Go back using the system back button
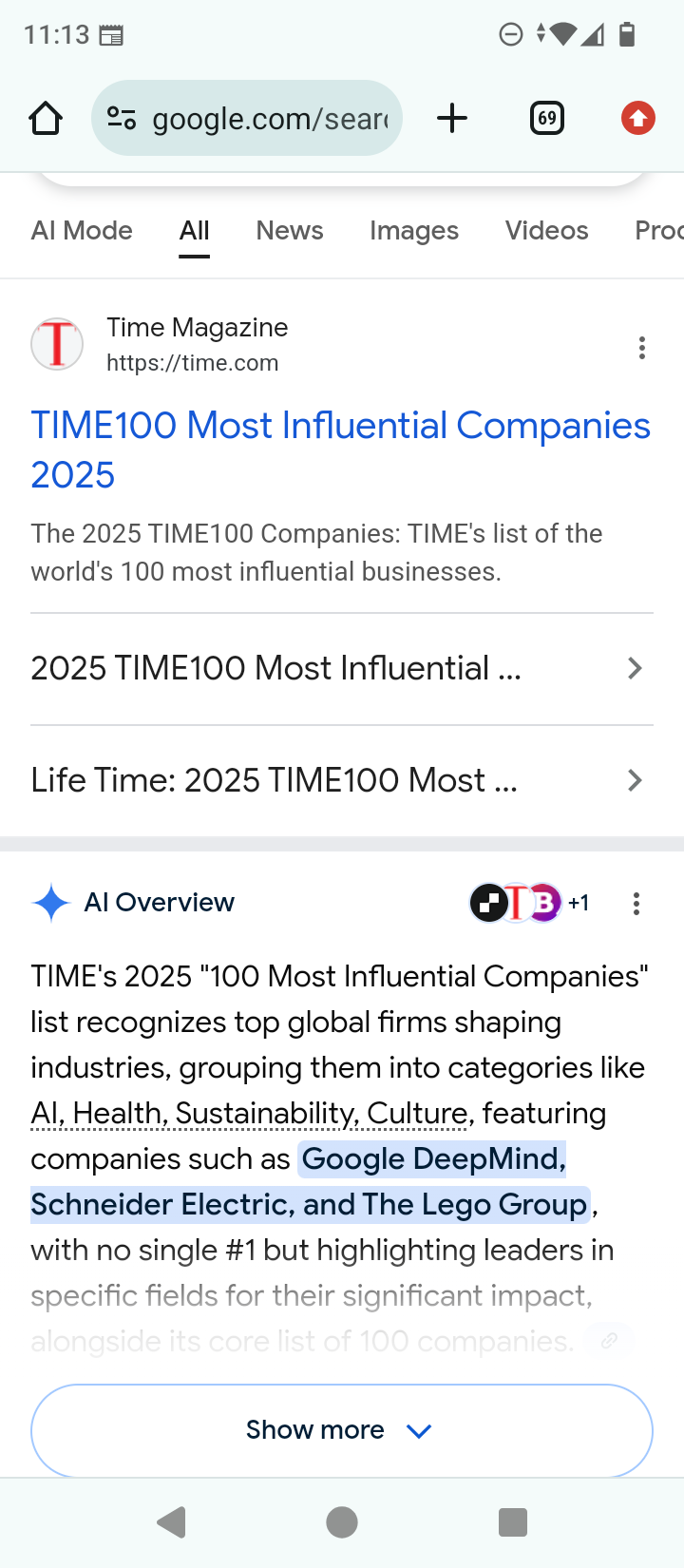Screen dimensions: 684x1568 pyautogui.click(x=172, y=1522)
